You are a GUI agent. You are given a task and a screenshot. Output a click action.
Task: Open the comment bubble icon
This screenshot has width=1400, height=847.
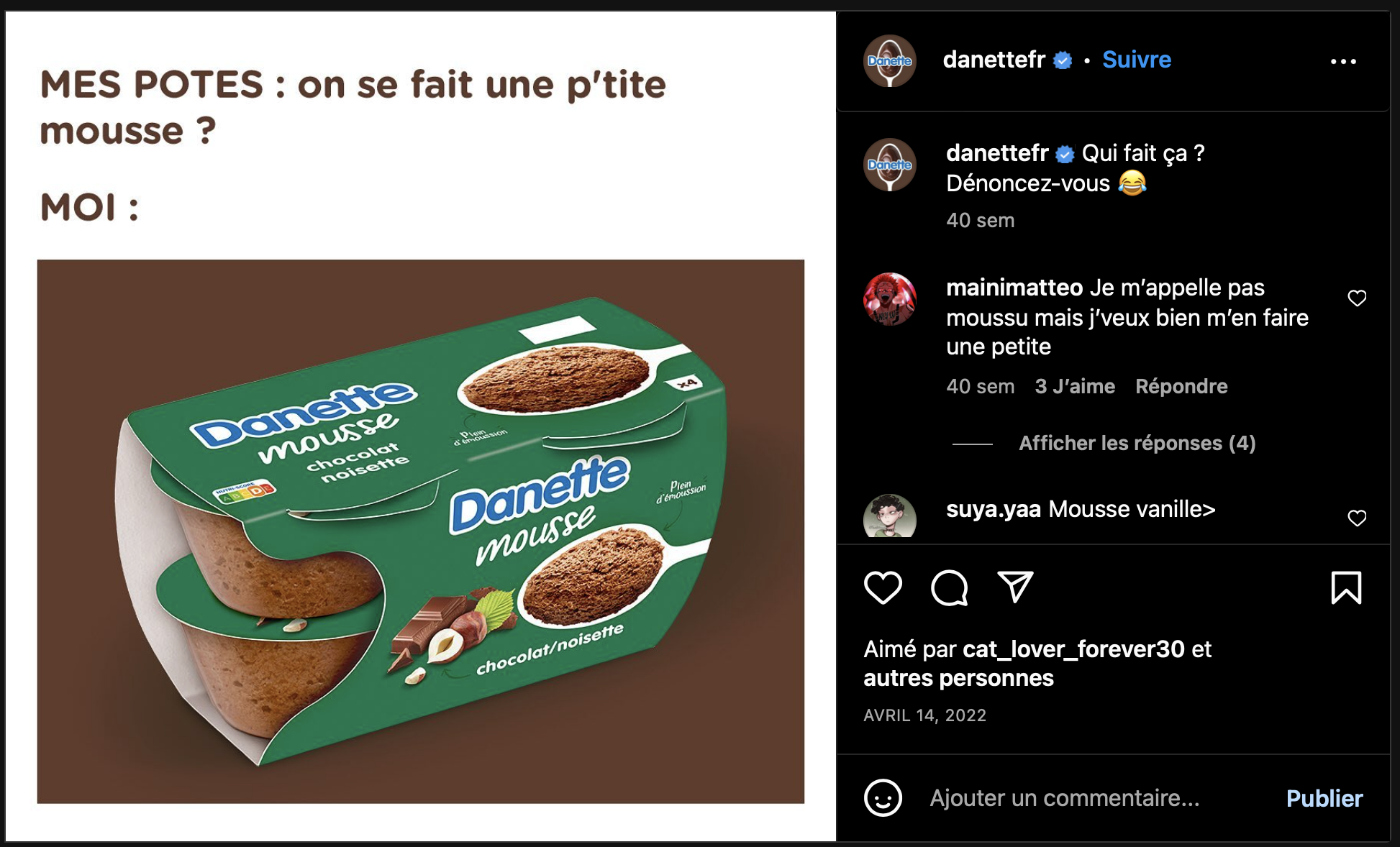click(949, 587)
